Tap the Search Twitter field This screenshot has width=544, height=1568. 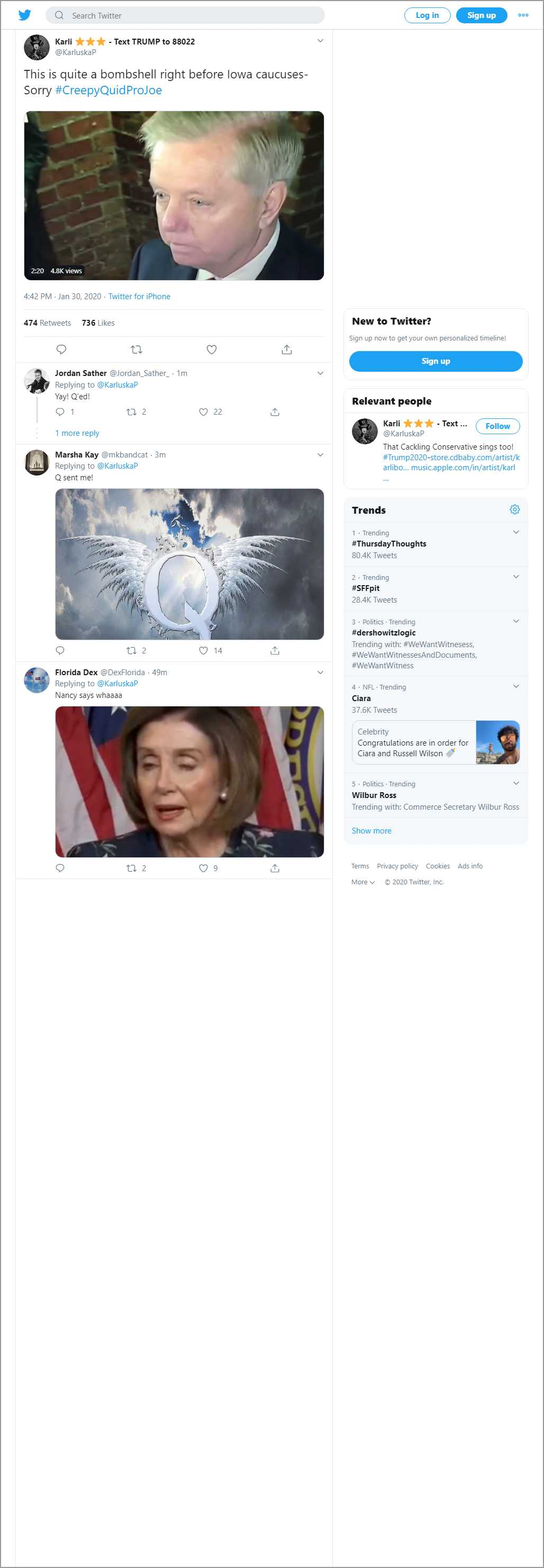tap(183, 15)
